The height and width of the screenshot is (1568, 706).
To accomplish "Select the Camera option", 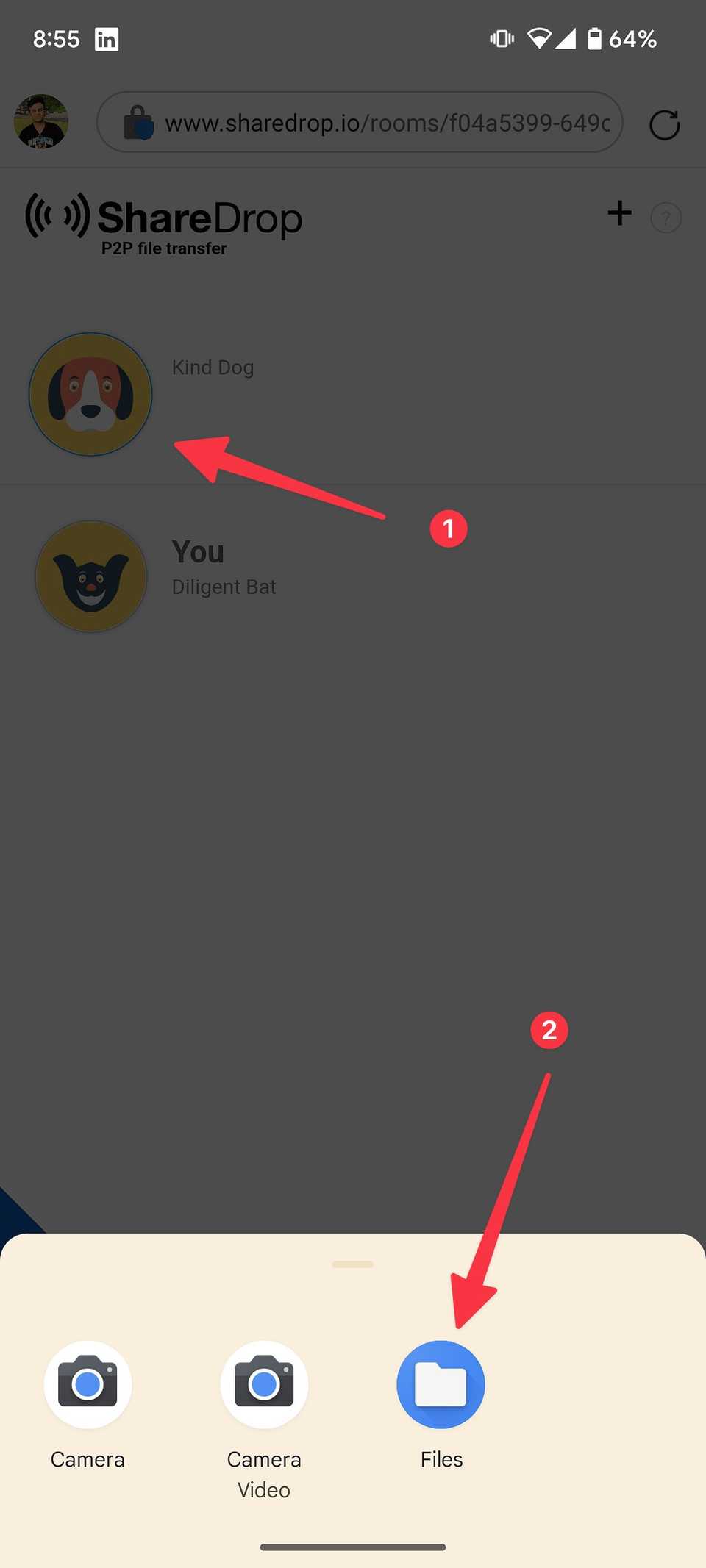I will tap(88, 1385).
